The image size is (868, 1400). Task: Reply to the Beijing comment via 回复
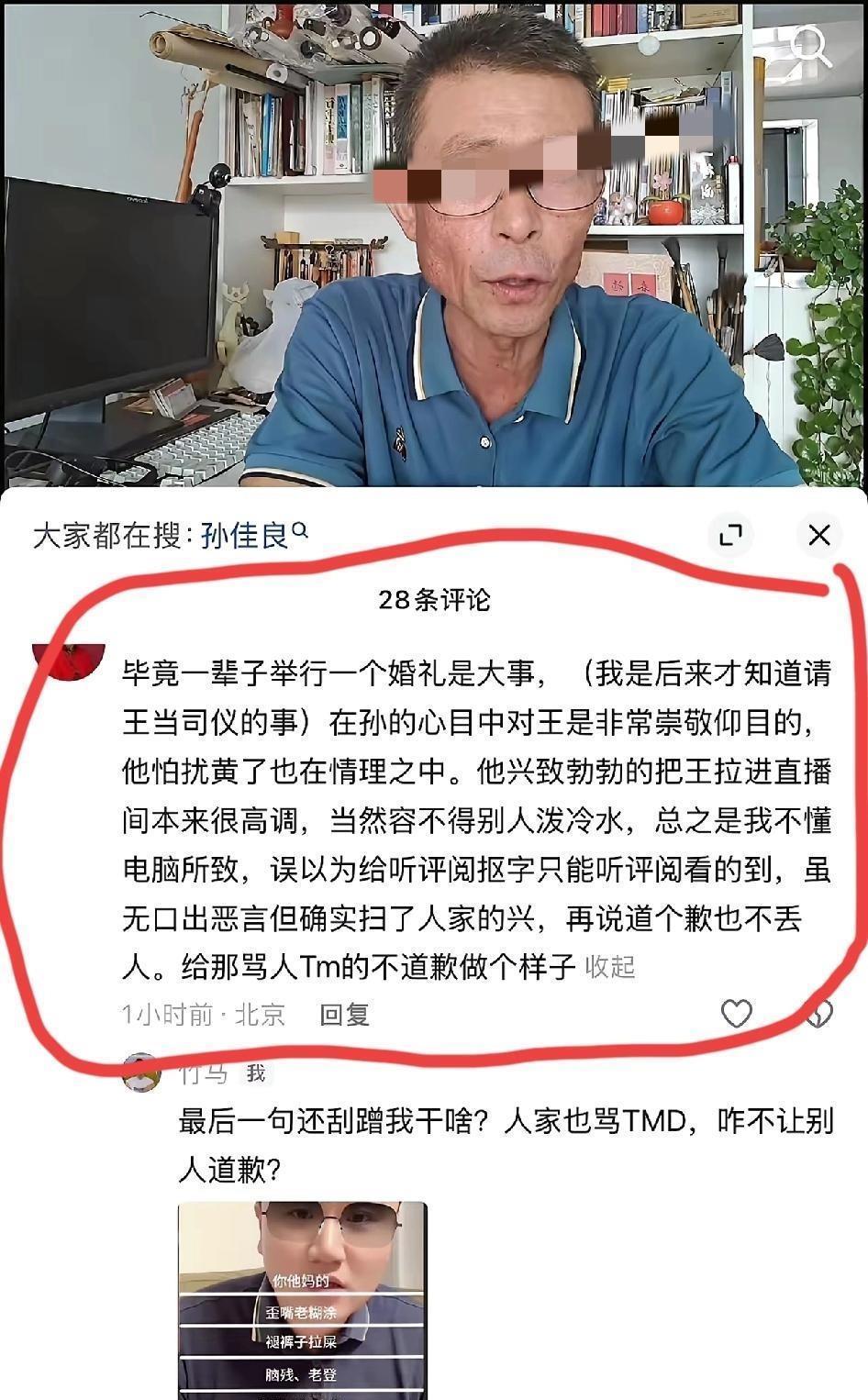pos(345,1014)
